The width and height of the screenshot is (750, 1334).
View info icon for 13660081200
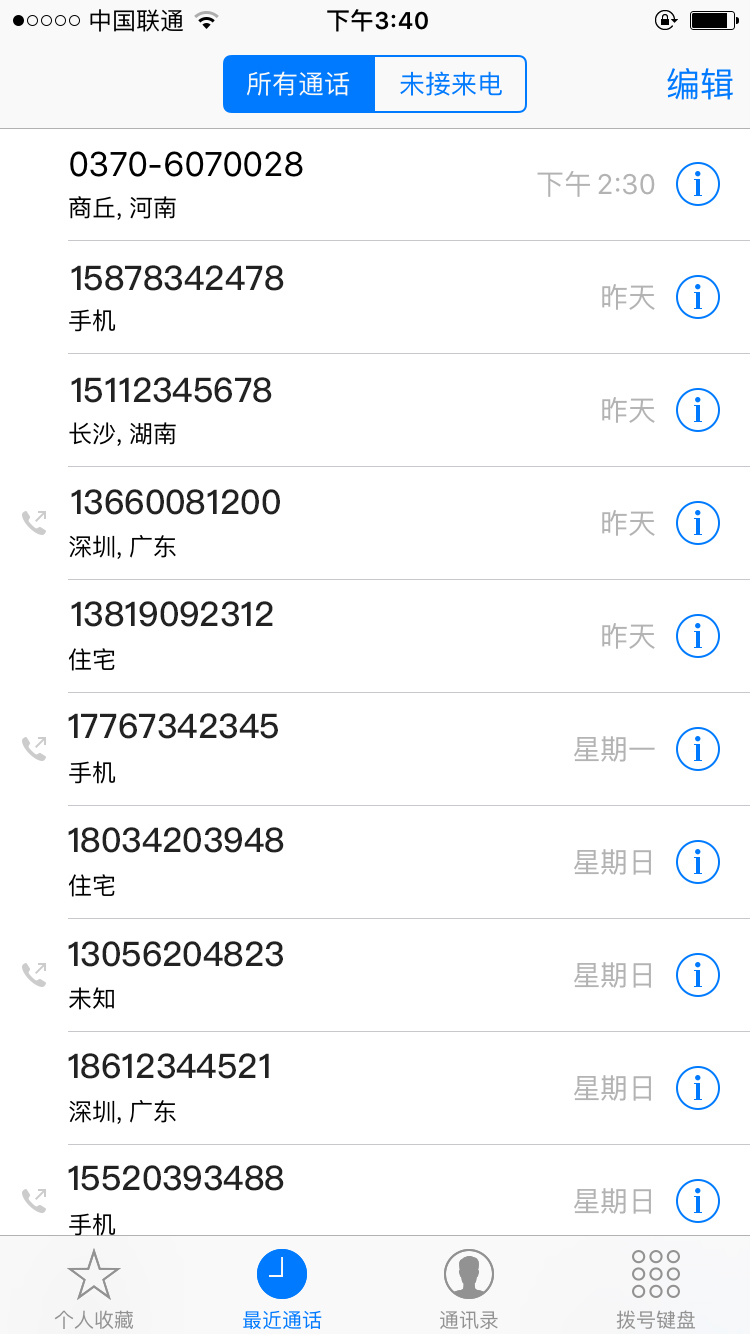[x=698, y=523]
